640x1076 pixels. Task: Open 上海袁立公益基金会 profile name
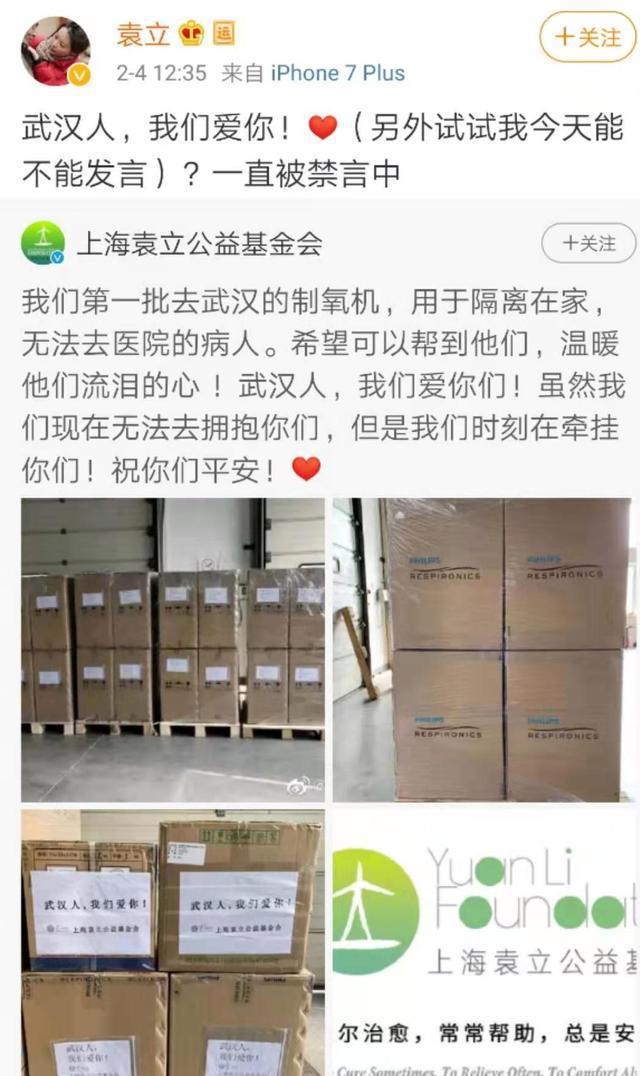pos(198,243)
